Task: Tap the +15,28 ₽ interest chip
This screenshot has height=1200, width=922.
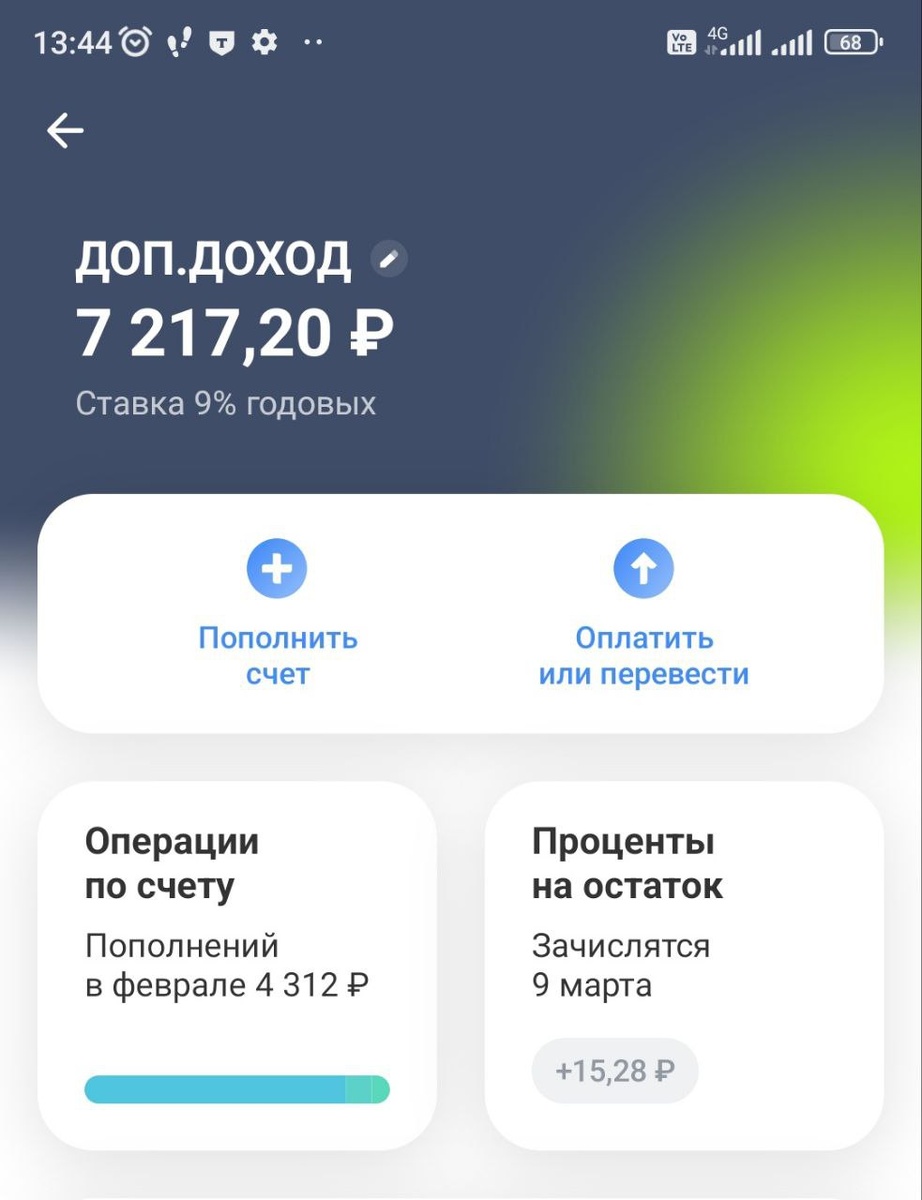Action: [614, 1070]
